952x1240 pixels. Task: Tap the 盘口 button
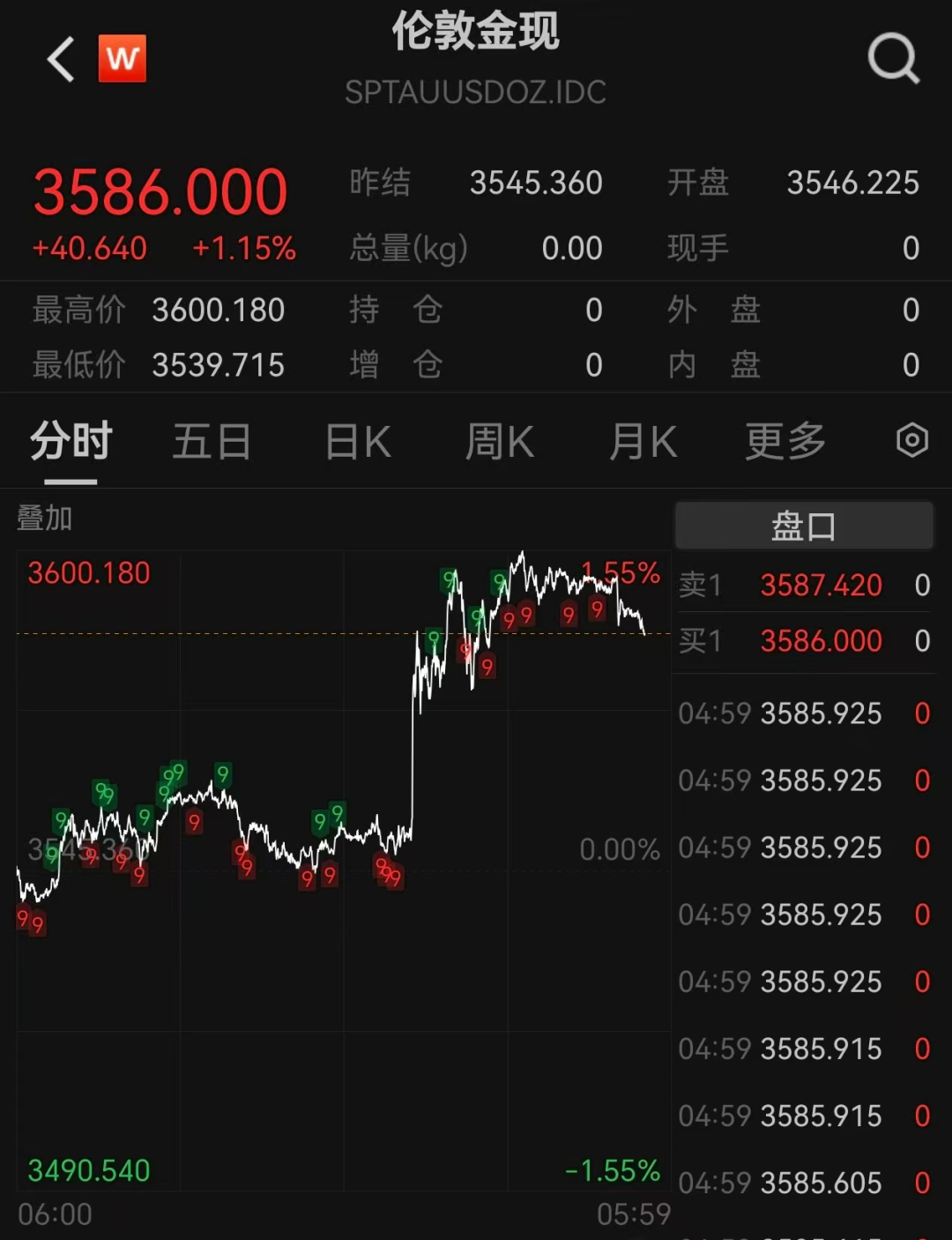[803, 527]
